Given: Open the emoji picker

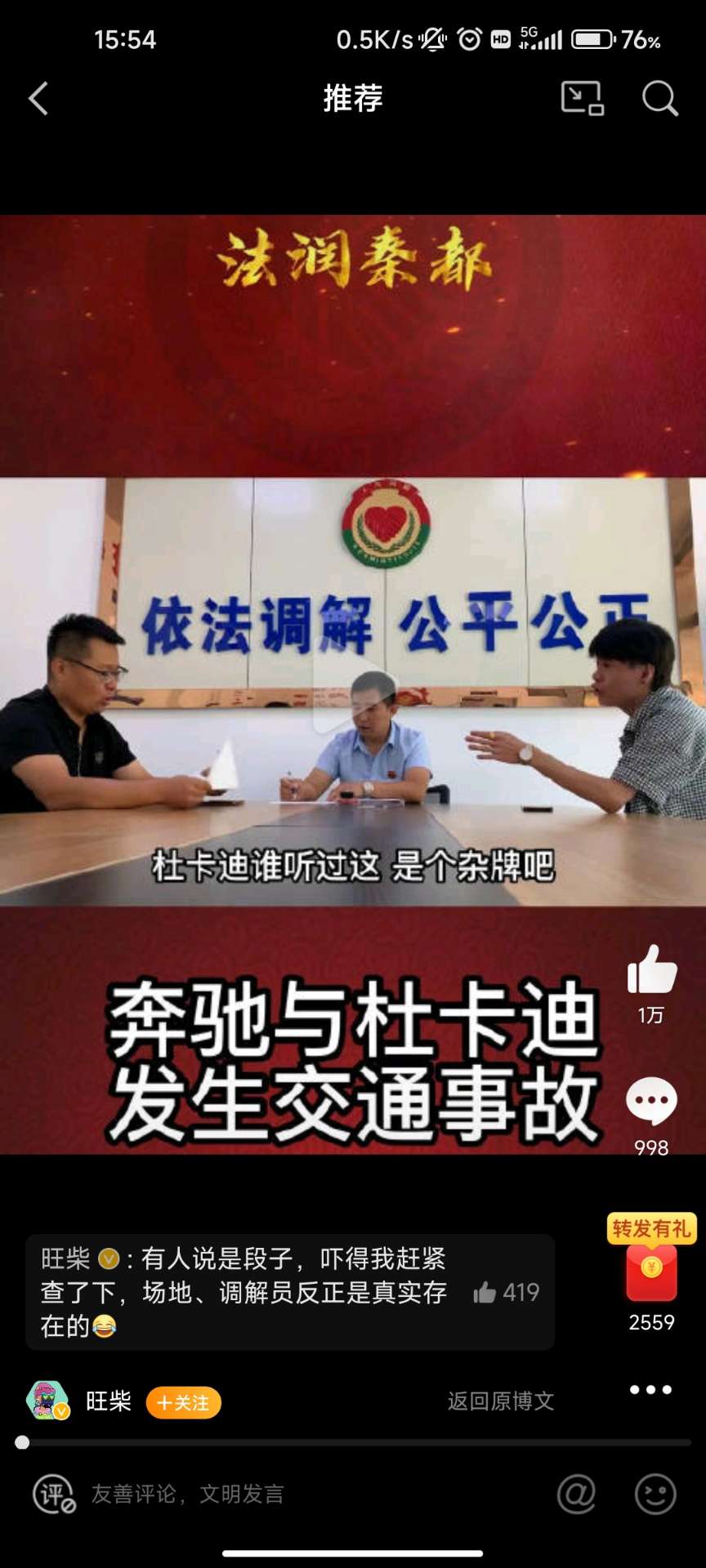Looking at the screenshot, I should (655, 1494).
